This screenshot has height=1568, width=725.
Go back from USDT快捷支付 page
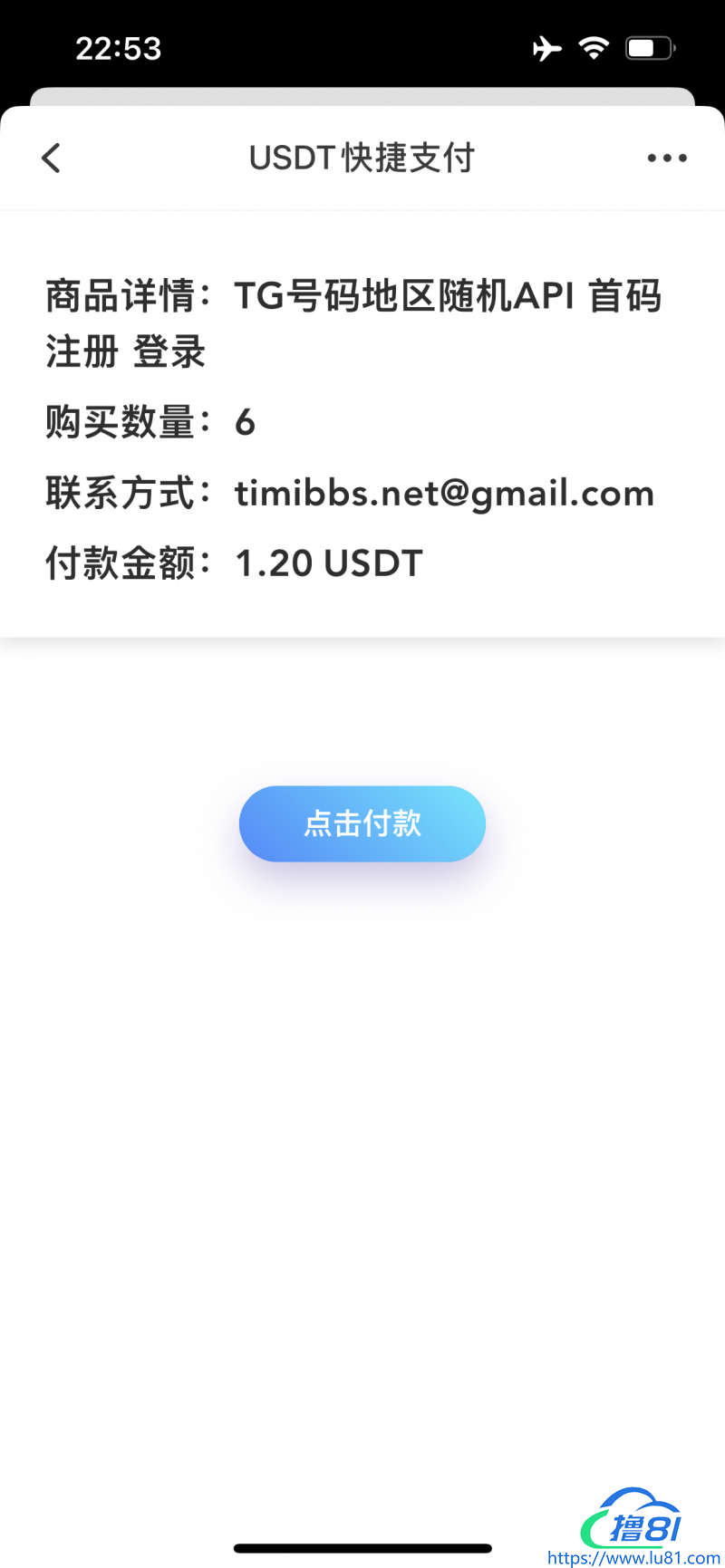click(52, 158)
